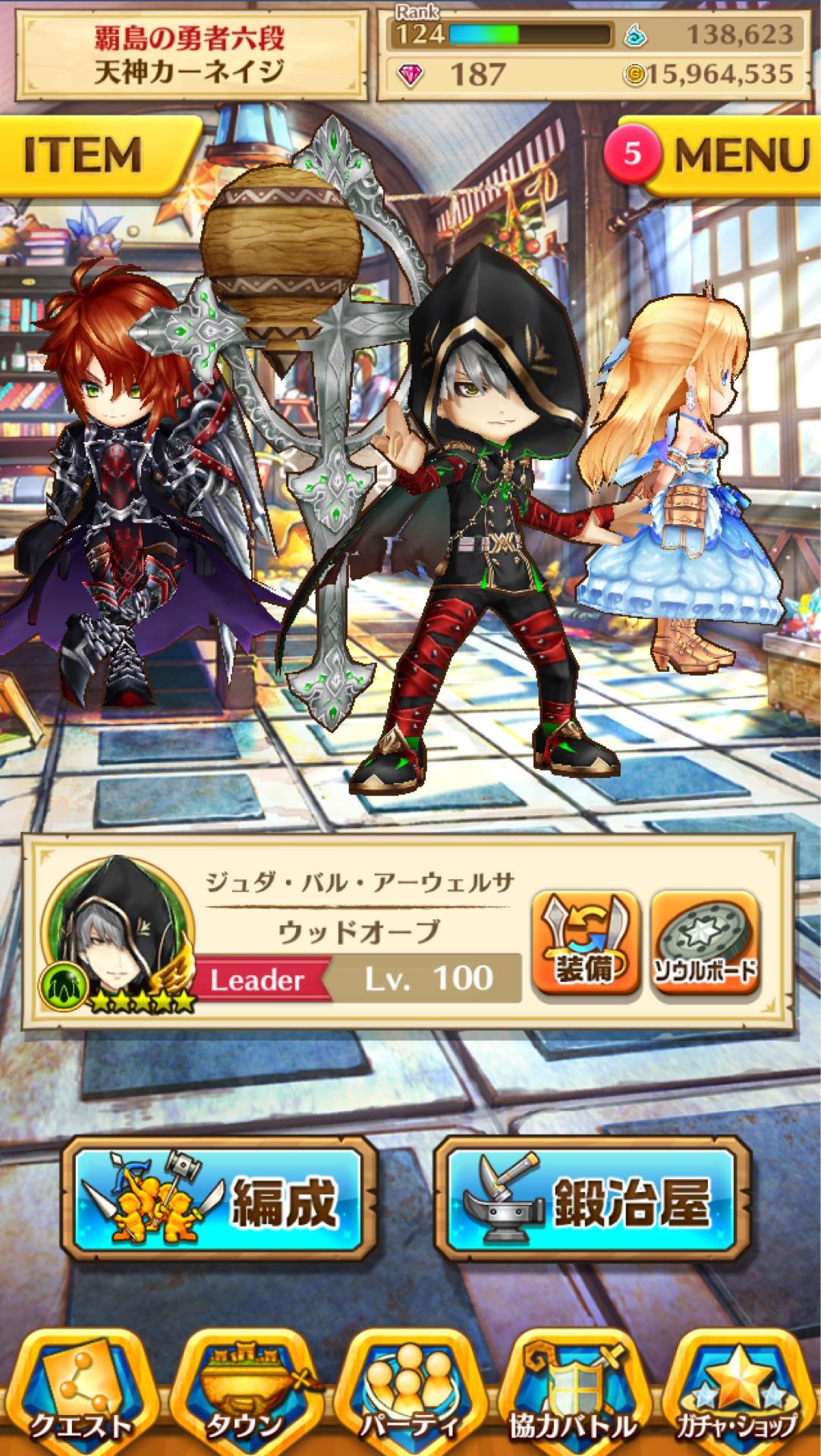Image resolution: width=821 pixels, height=1456 pixels.
Task: Open the ガチャ・ショップ tab
Action: tap(737, 1388)
